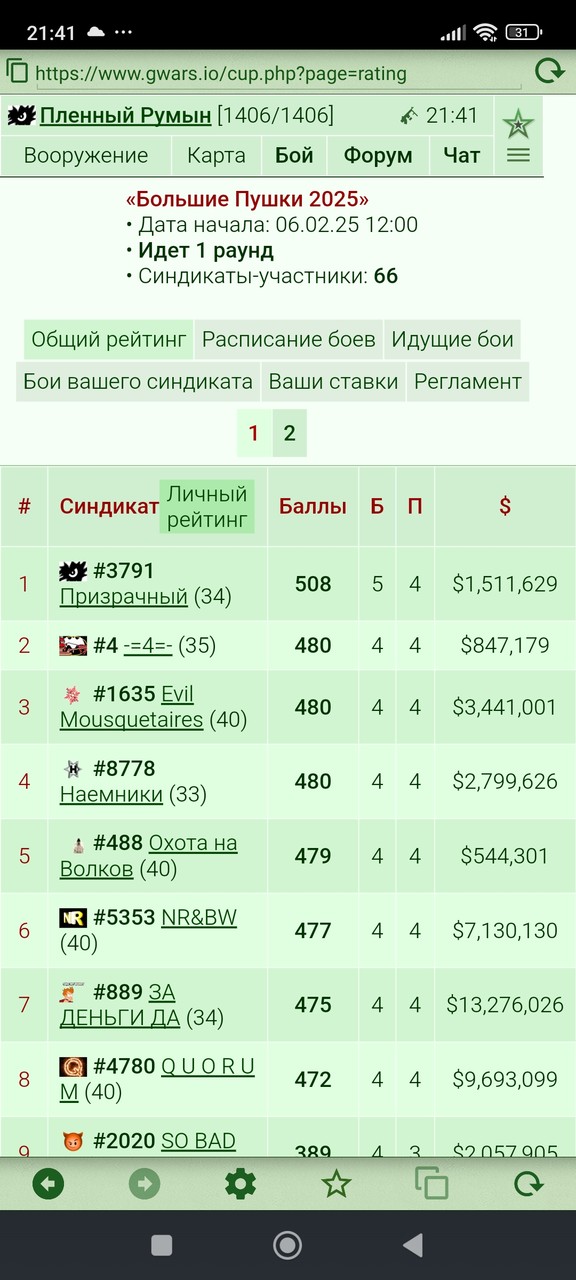Open syndicate Призрачный
The image size is (576, 1280).
[124, 597]
